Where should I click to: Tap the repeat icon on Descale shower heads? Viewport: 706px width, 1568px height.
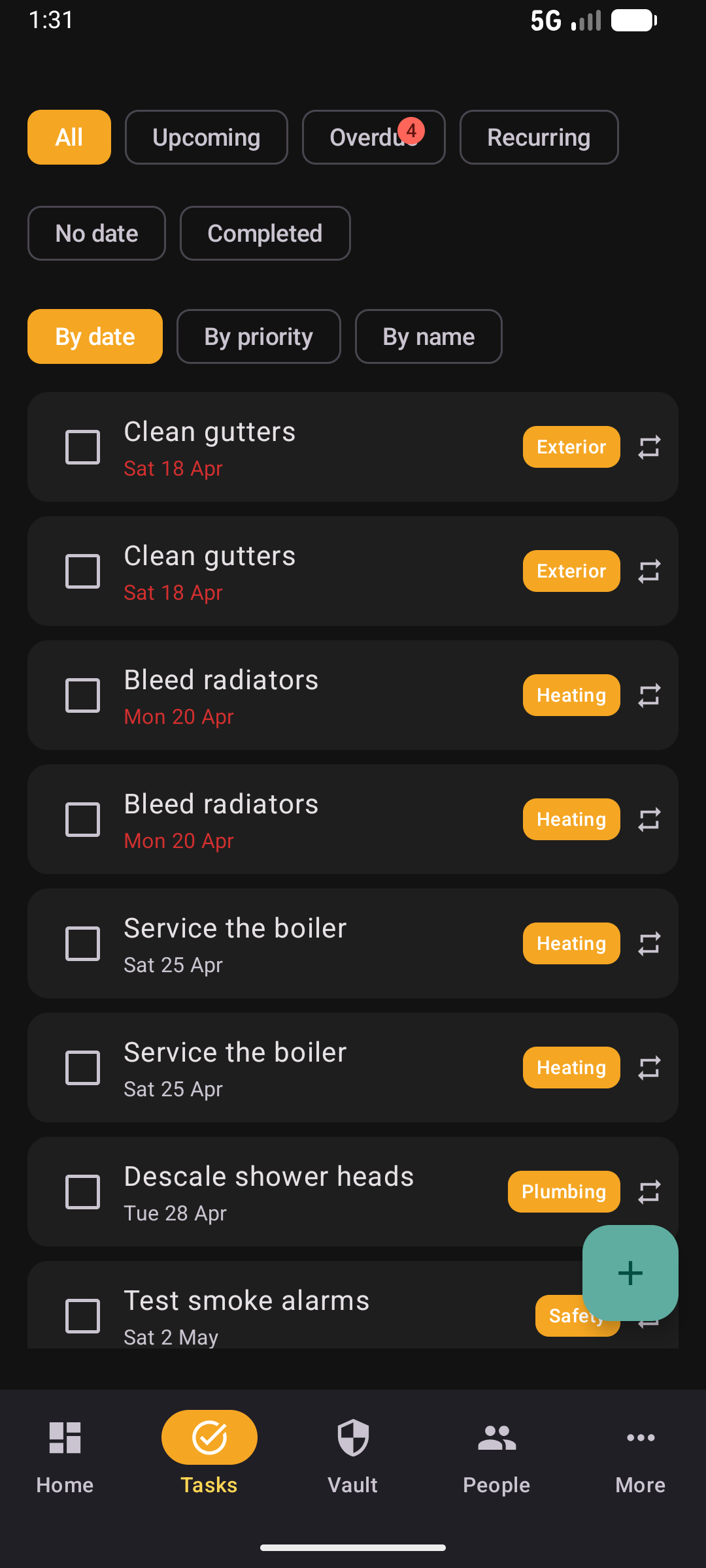tap(649, 1192)
